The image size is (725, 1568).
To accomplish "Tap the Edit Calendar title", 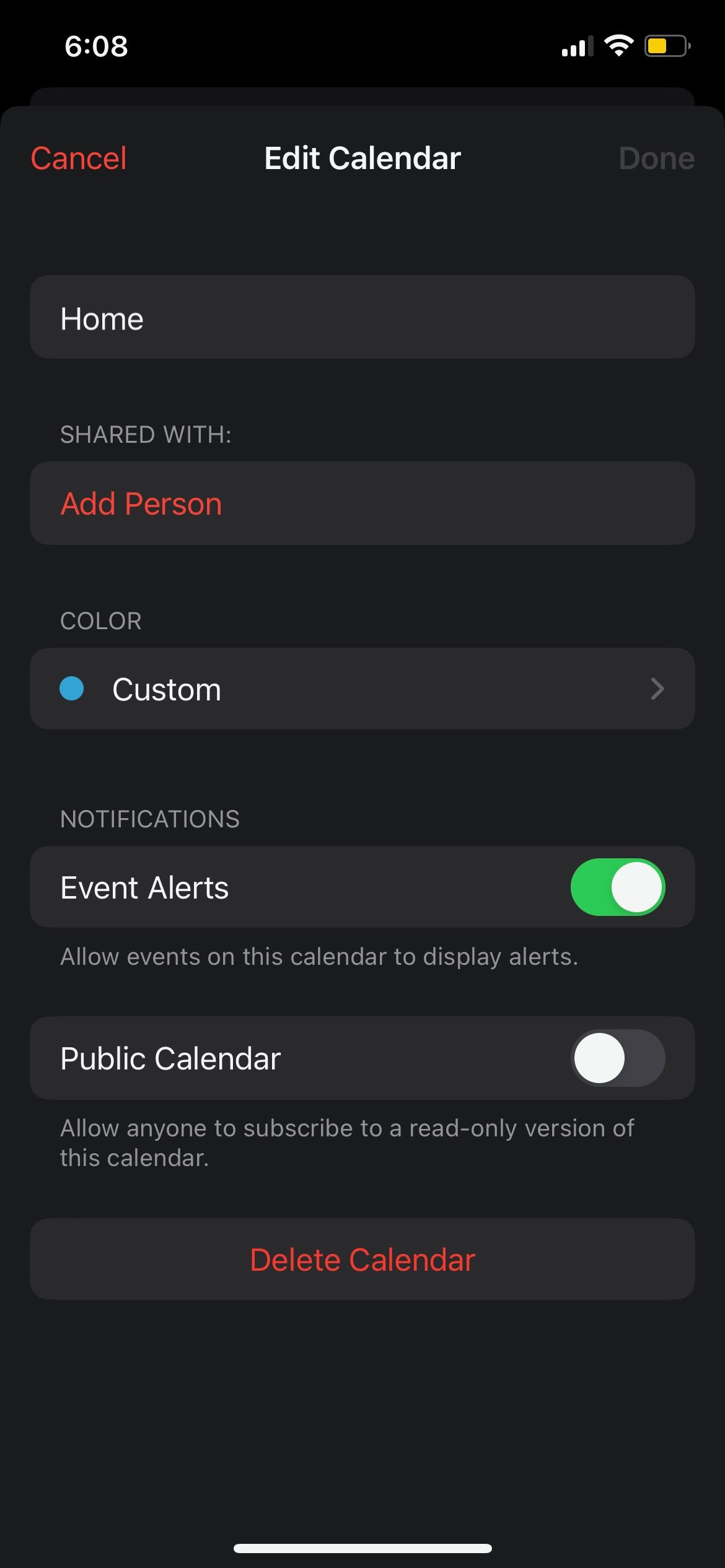I will point(362,157).
